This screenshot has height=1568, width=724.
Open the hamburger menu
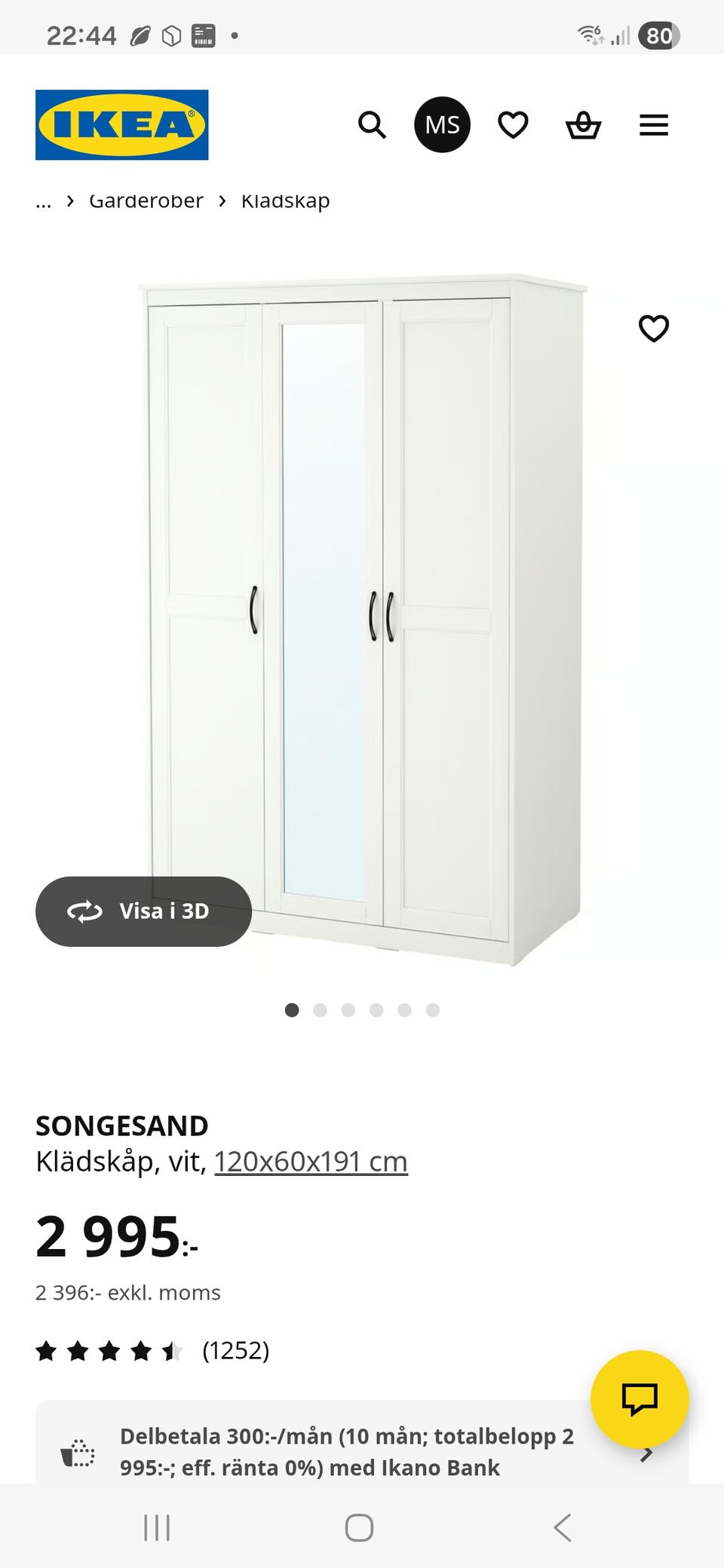(653, 125)
